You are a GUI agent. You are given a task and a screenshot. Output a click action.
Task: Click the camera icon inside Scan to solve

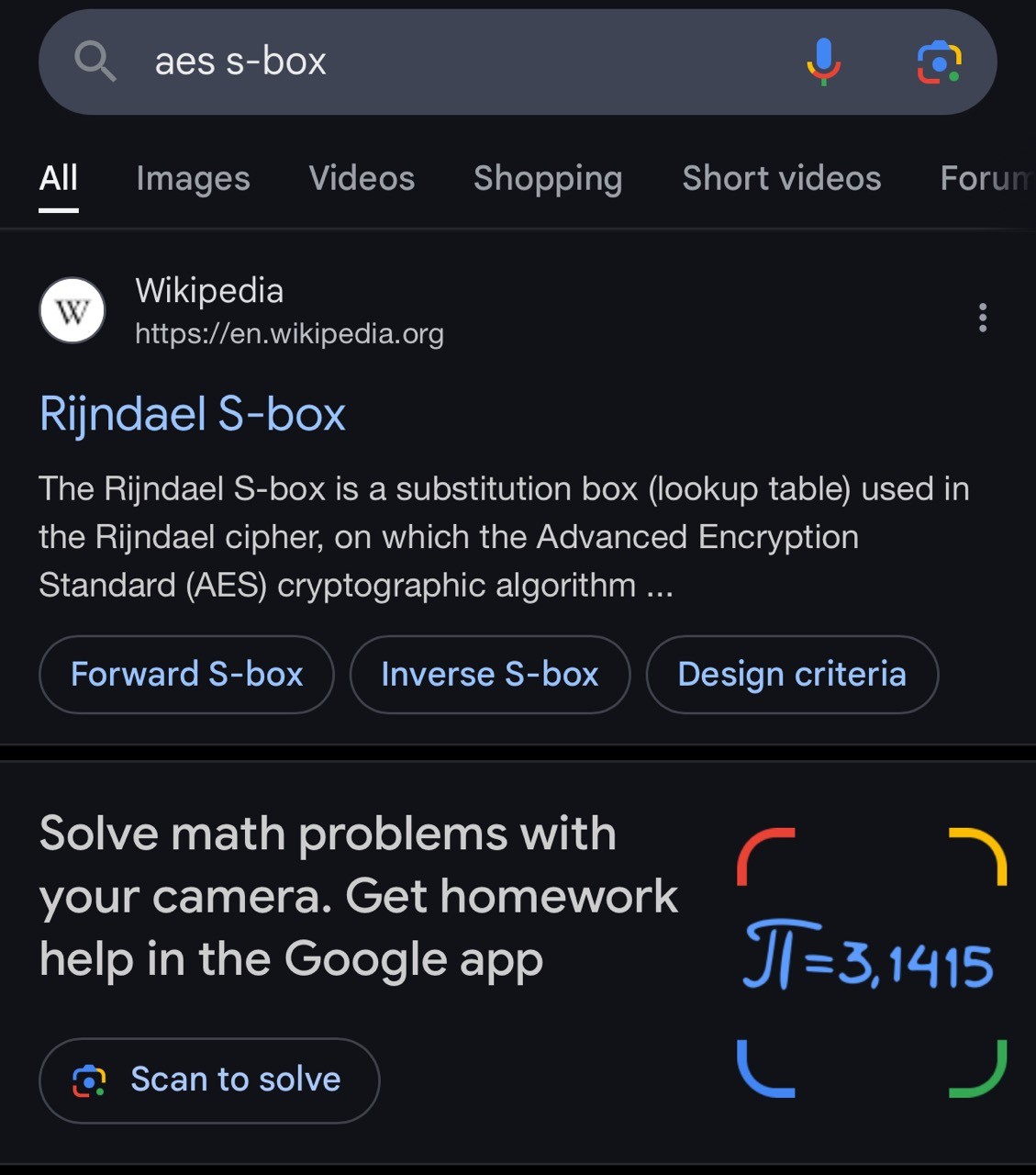[89, 1080]
